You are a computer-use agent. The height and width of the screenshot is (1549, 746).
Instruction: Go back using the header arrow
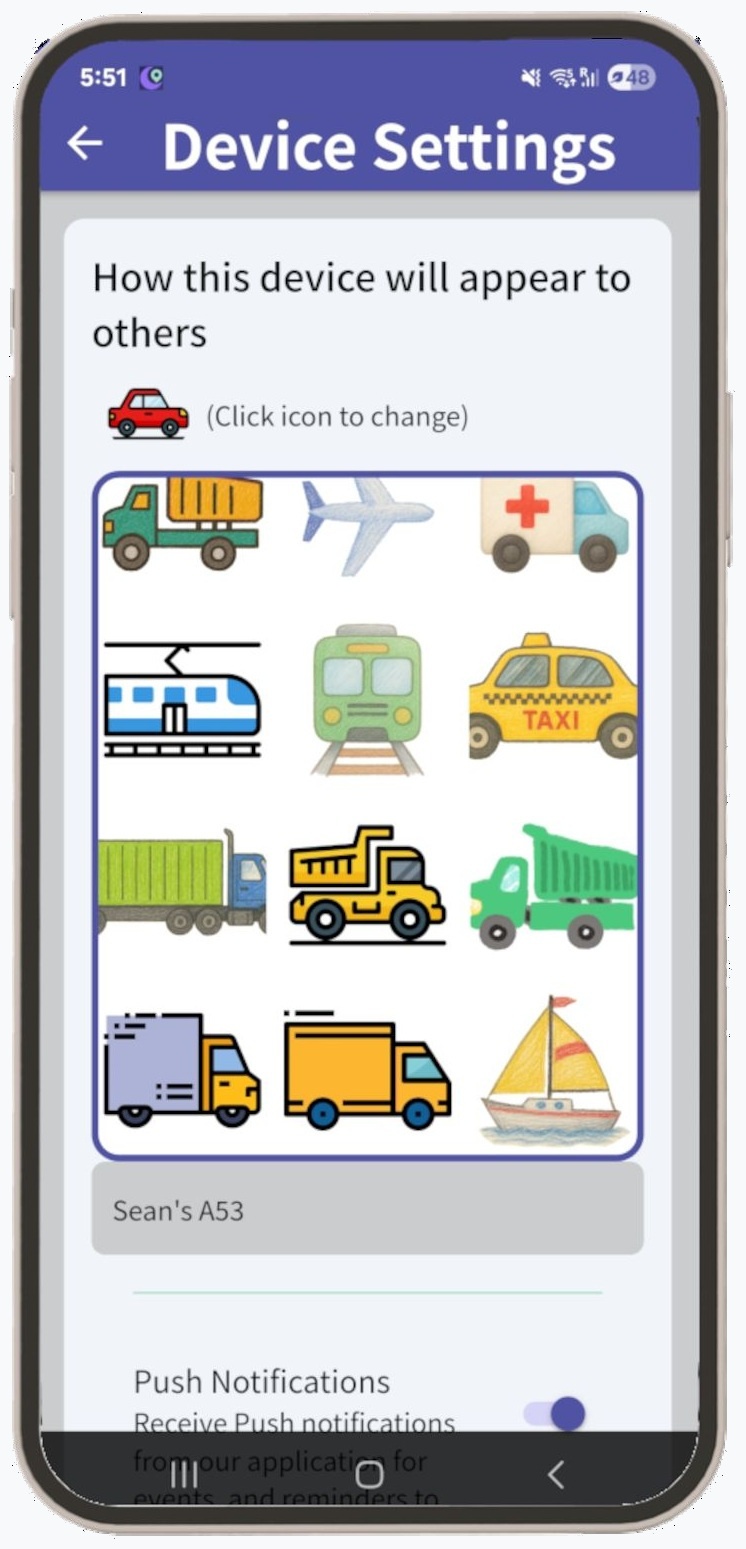coord(85,144)
